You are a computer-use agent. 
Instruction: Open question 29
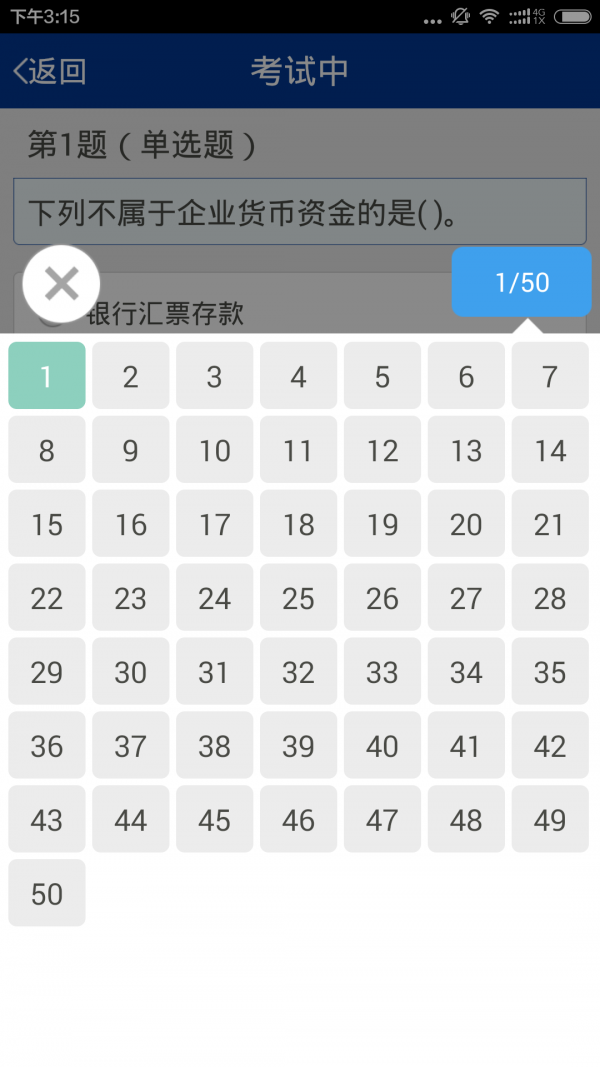coord(47,672)
